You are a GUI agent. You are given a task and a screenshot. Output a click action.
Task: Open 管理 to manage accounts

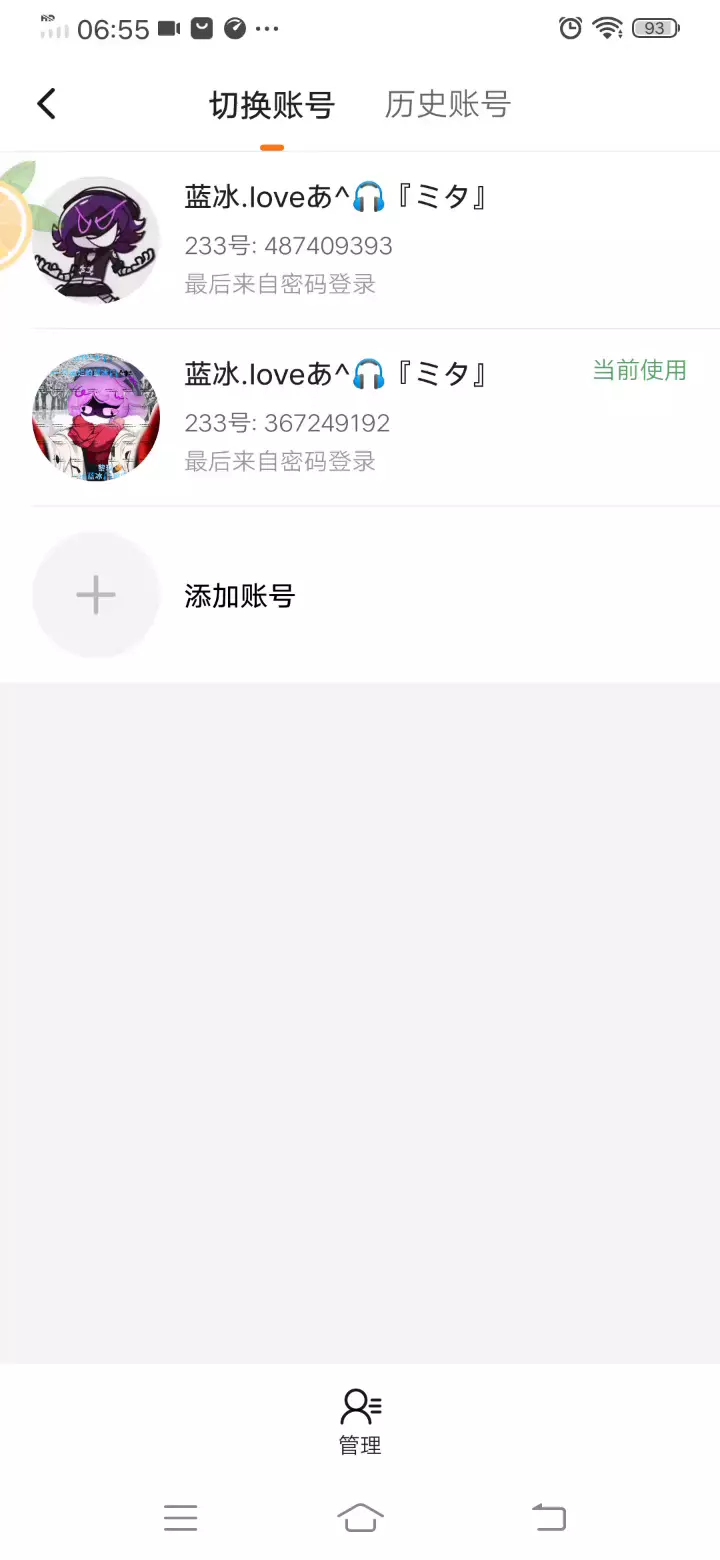(360, 1421)
